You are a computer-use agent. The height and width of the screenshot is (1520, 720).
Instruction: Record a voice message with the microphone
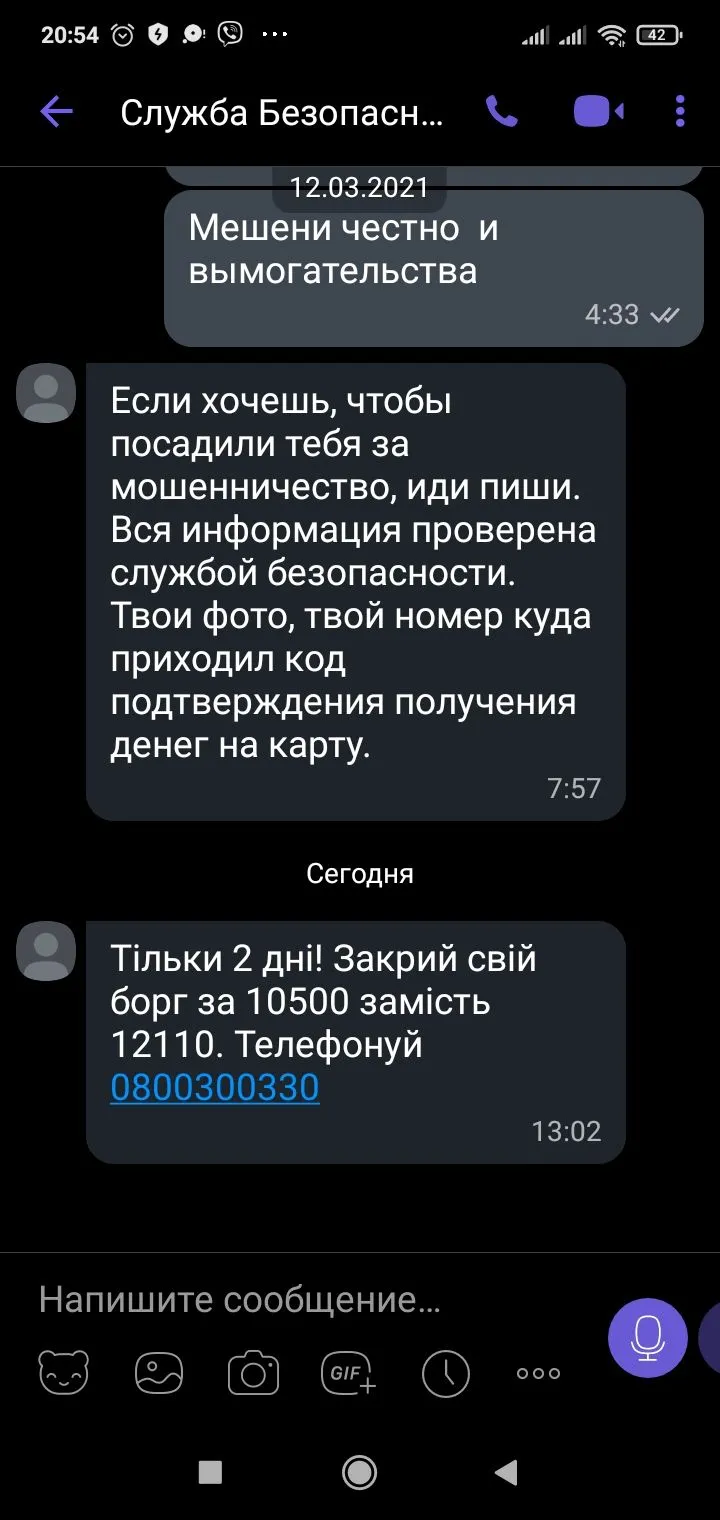click(x=647, y=1338)
